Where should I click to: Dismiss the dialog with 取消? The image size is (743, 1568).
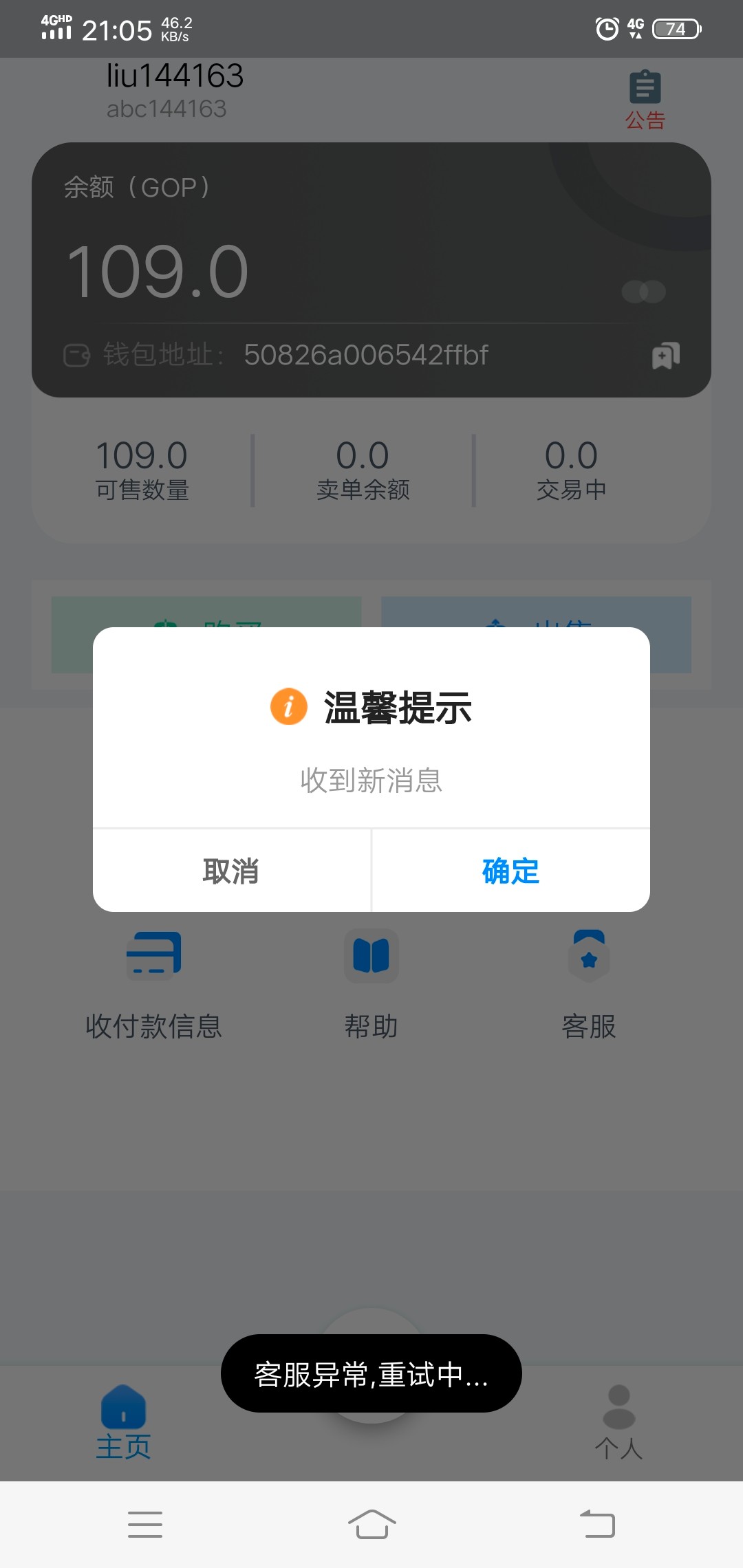click(x=231, y=871)
